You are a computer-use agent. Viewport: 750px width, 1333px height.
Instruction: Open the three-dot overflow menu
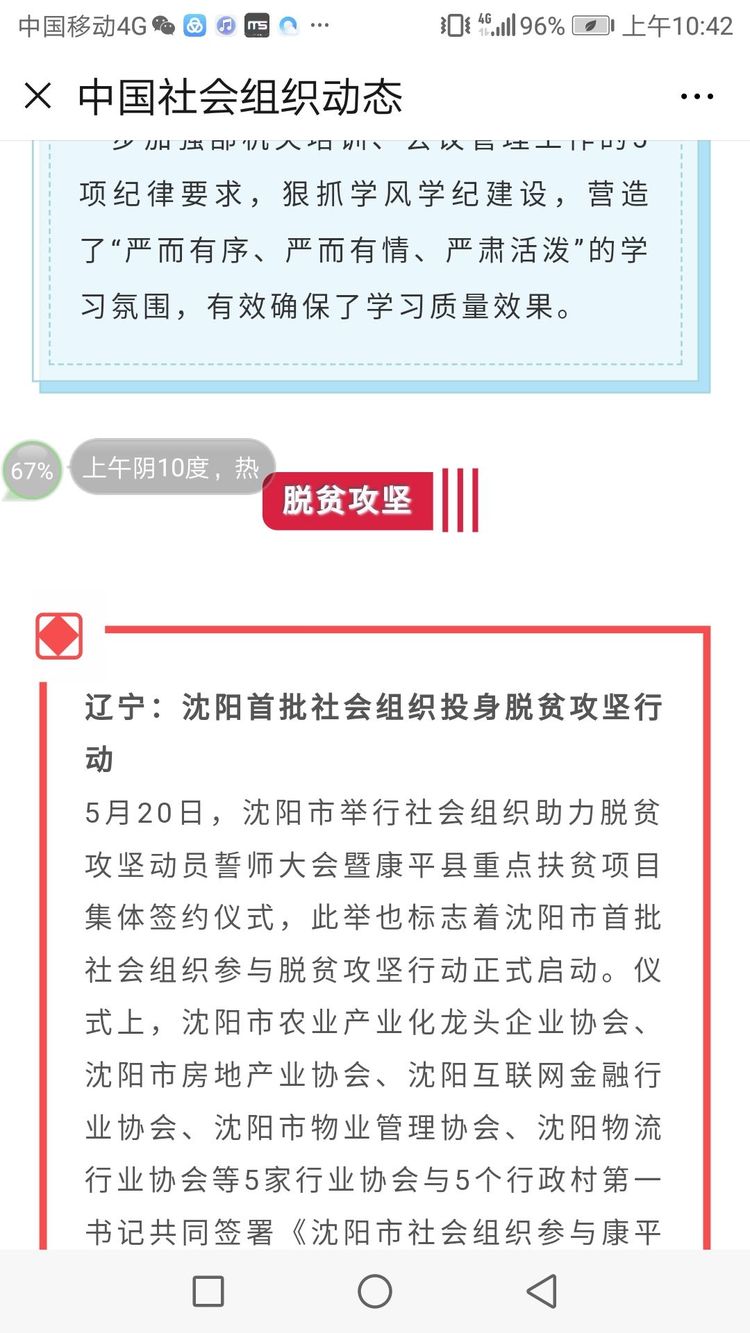pyautogui.click(x=697, y=97)
